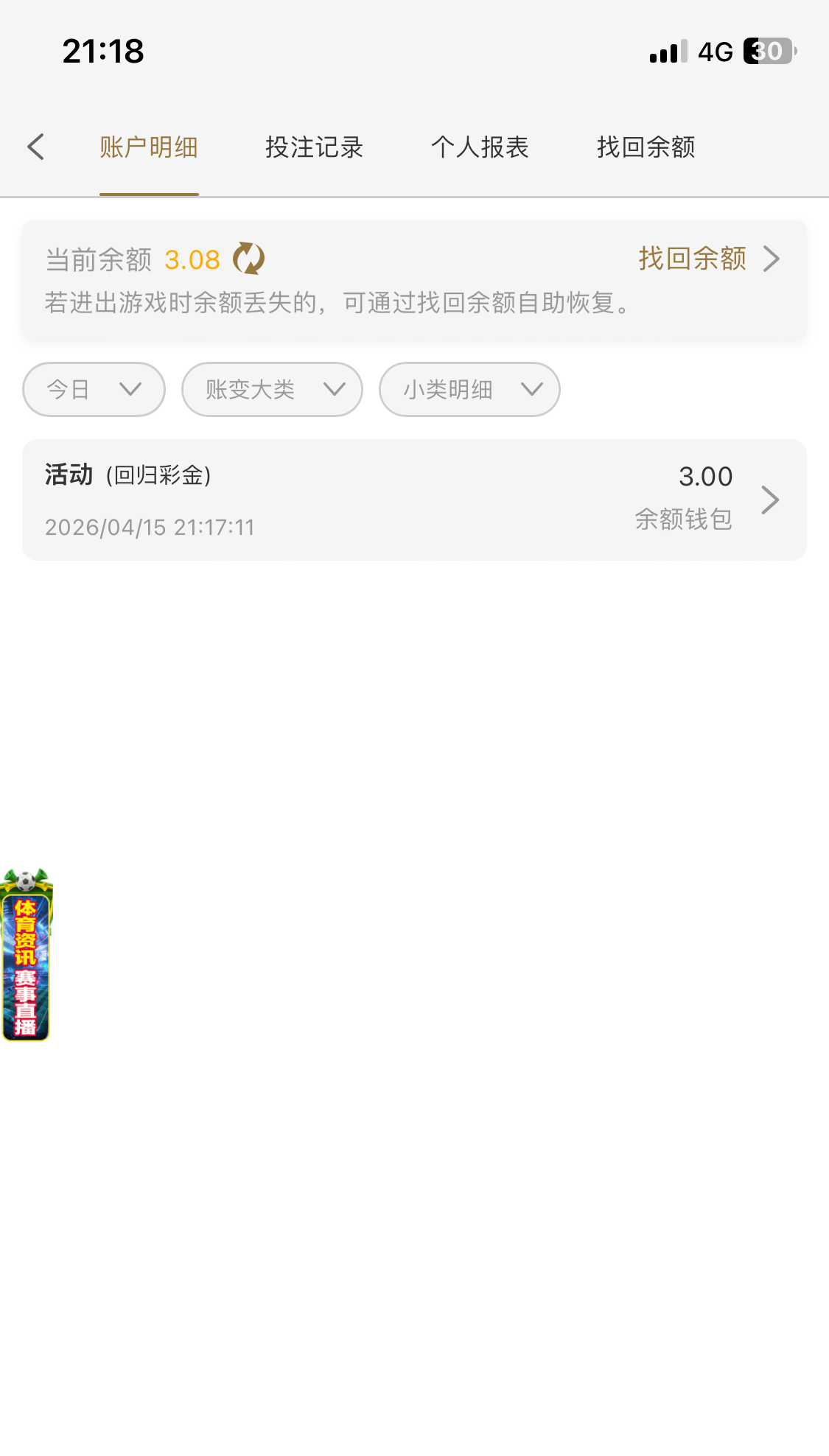Select the 账户明细 tab
Viewport: 829px width, 1456px height.
[149, 147]
